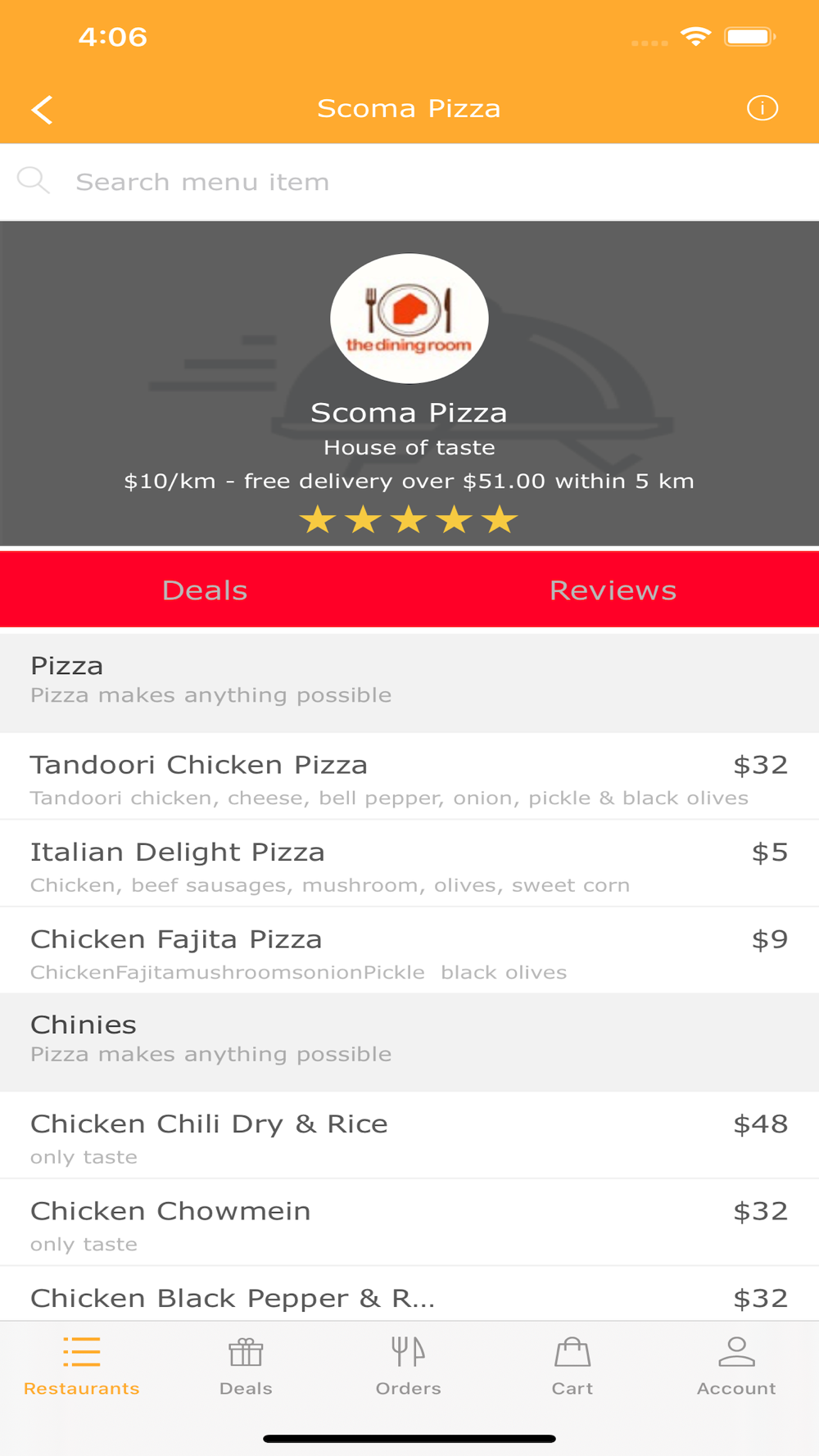Open the Chicken Chowmein item
This screenshot has height=1456, width=819.
pyautogui.click(x=409, y=1223)
